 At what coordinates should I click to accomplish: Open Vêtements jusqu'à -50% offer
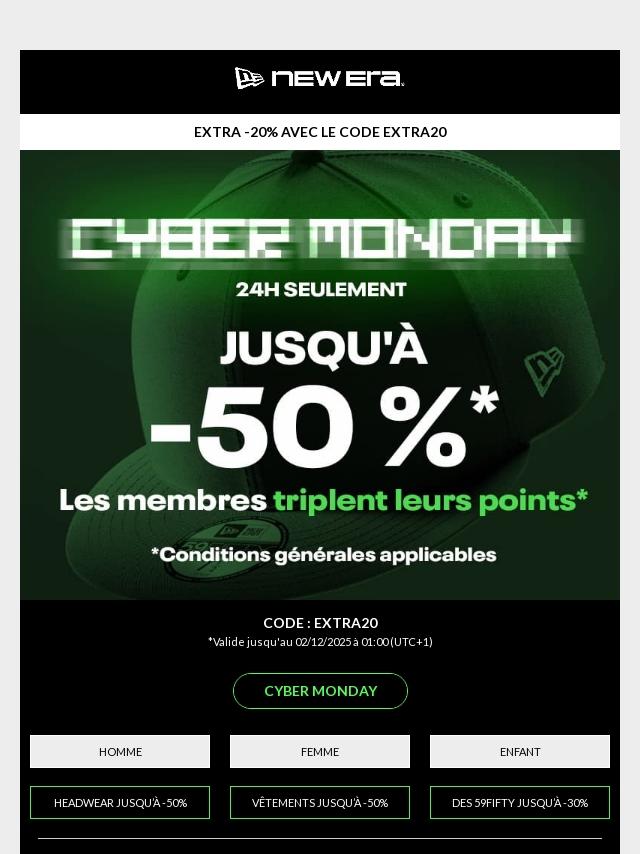(320, 802)
